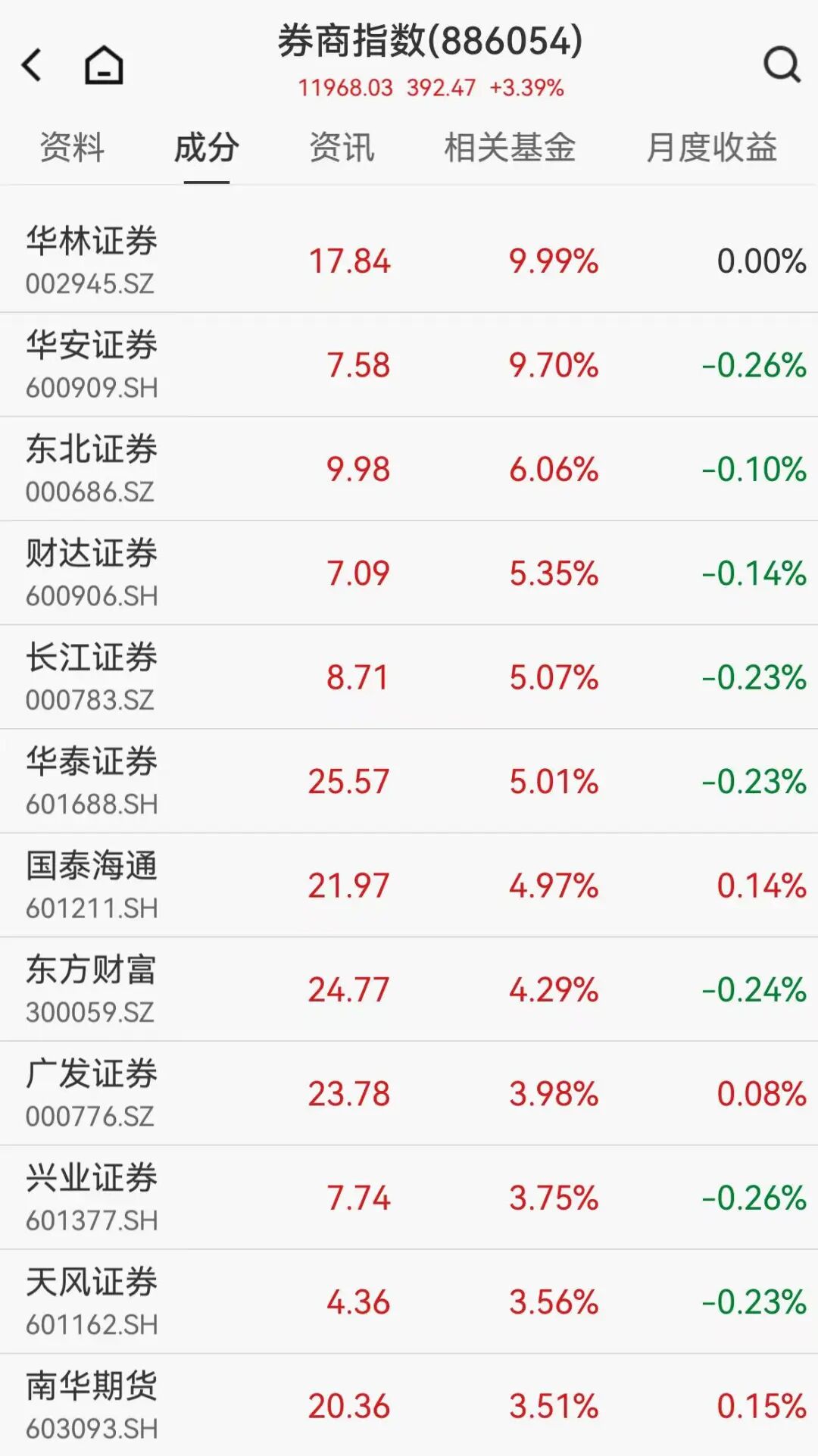Image resolution: width=818 pixels, height=1456 pixels.
Task: Open the 相关基金 tab
Action: [x=510, y=148]
